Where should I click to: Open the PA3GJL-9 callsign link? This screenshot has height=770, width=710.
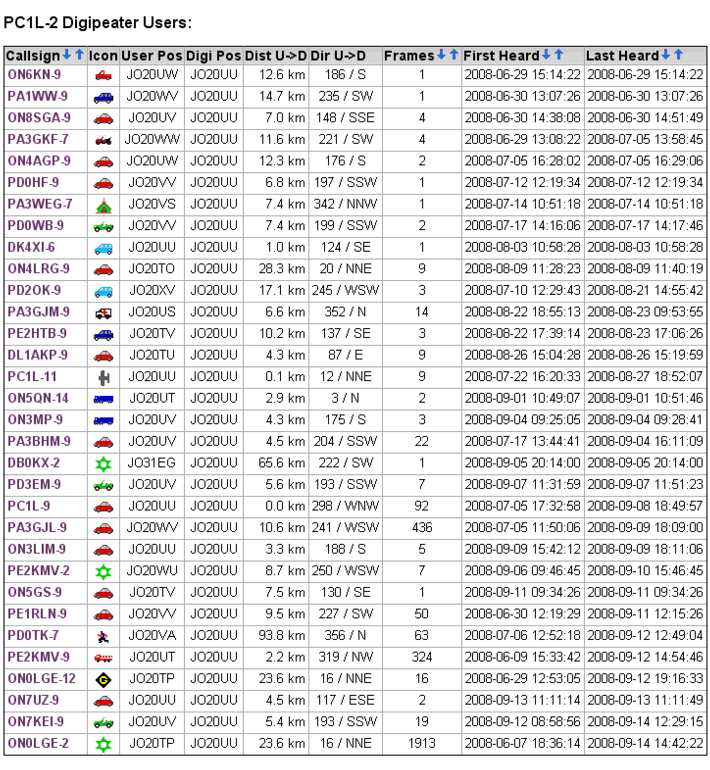tap(37, 527)
